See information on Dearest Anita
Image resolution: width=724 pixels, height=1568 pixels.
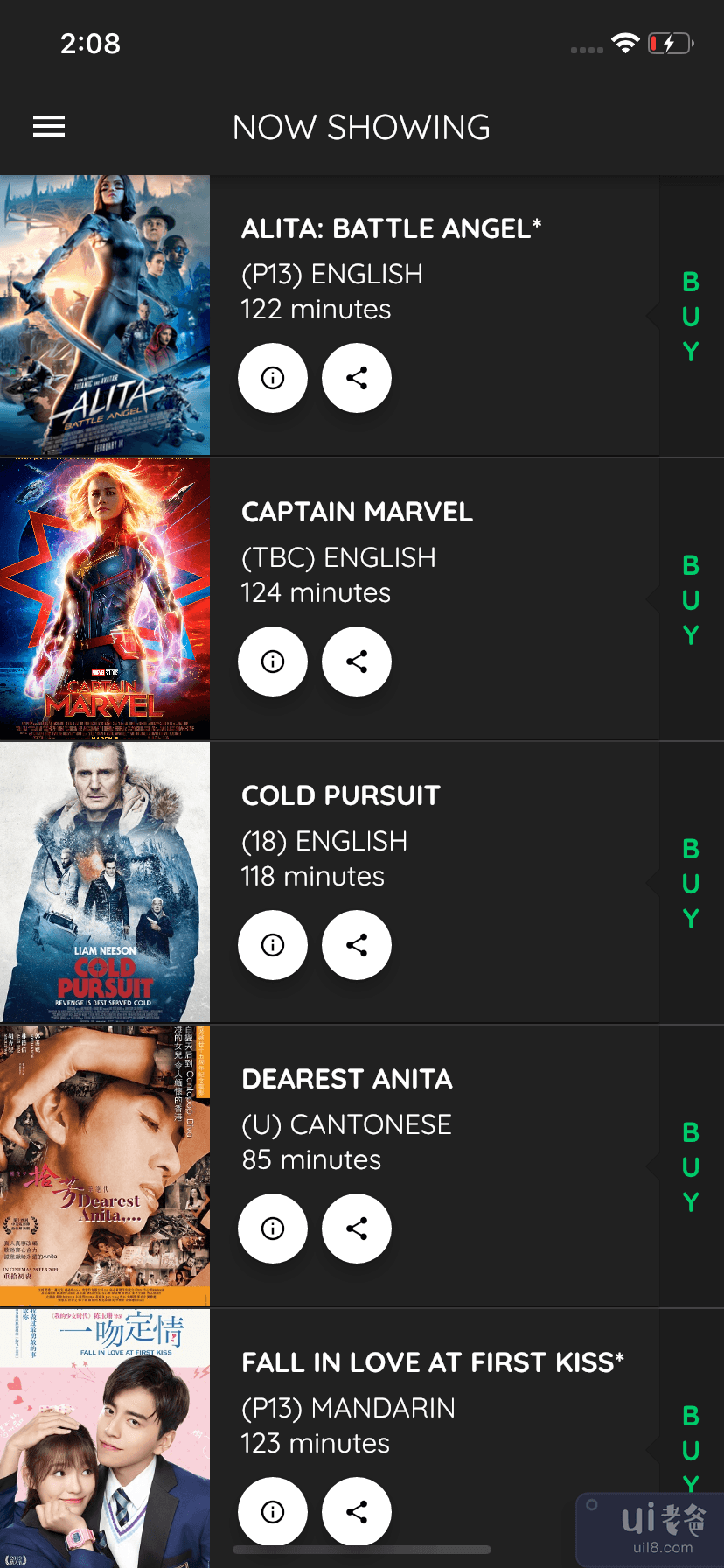273,1228
